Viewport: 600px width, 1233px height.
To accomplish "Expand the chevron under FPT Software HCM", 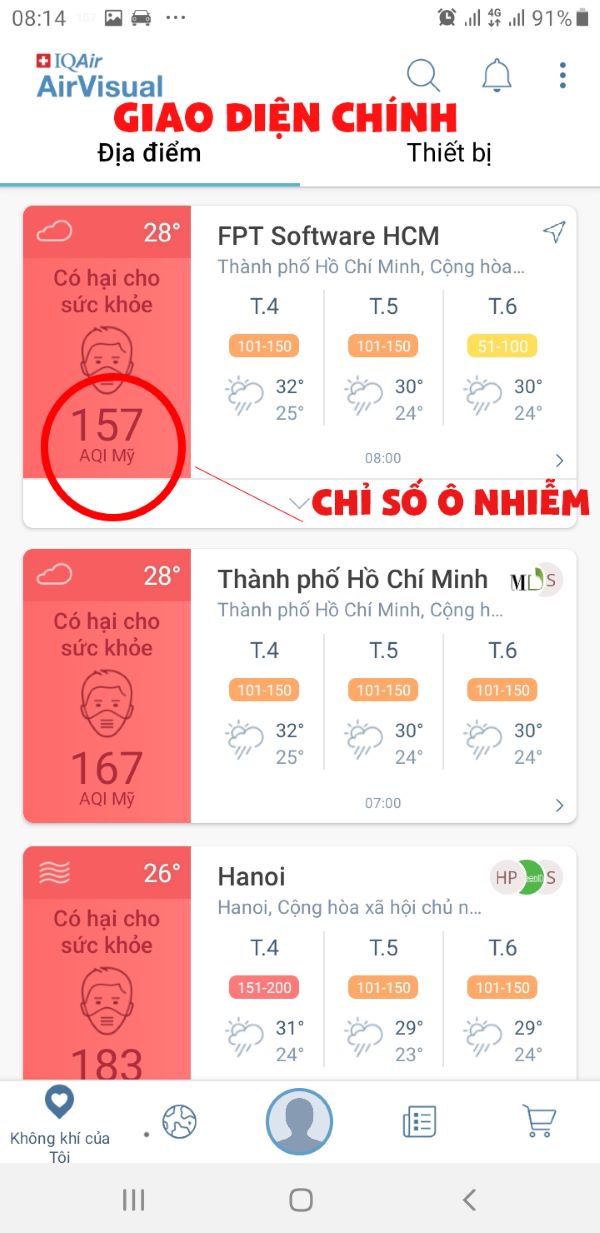I will click(299, 503).
